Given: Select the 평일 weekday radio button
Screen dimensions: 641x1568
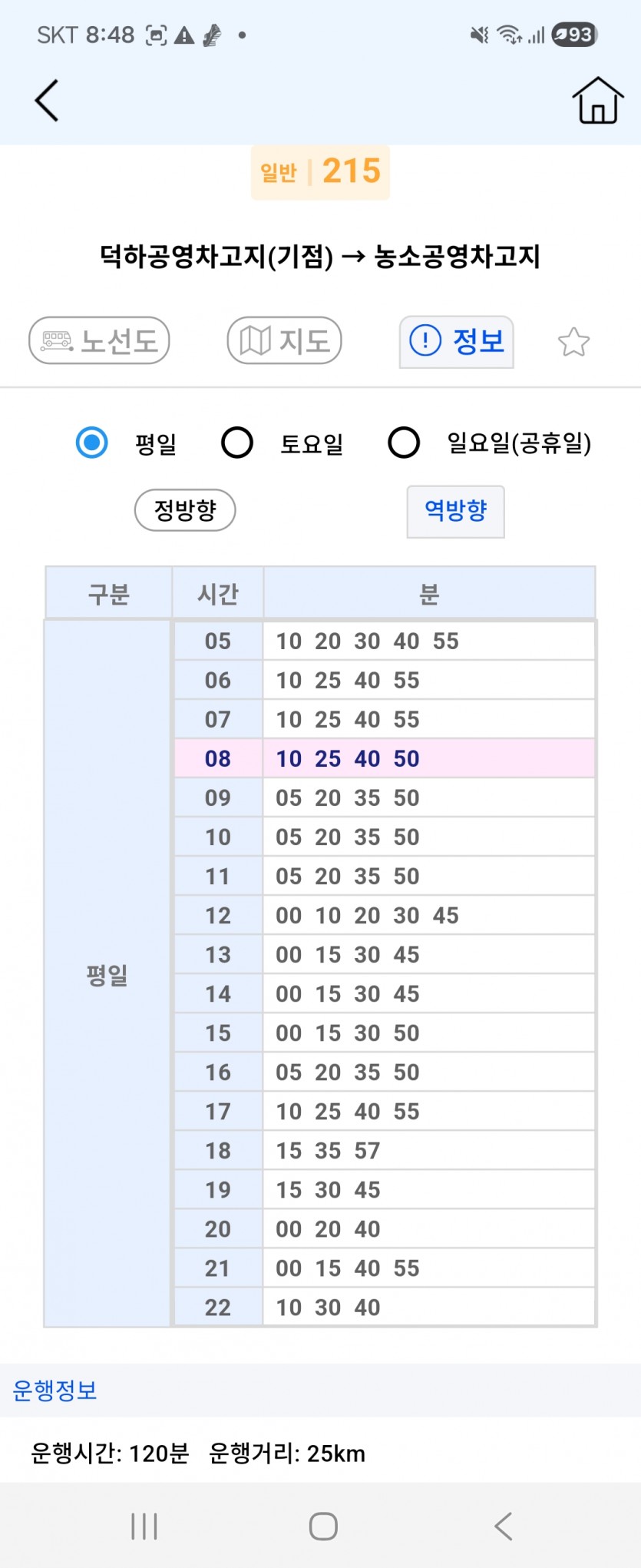Looking at the screenshot, I should pyautogui.click(x=92, y=443).
